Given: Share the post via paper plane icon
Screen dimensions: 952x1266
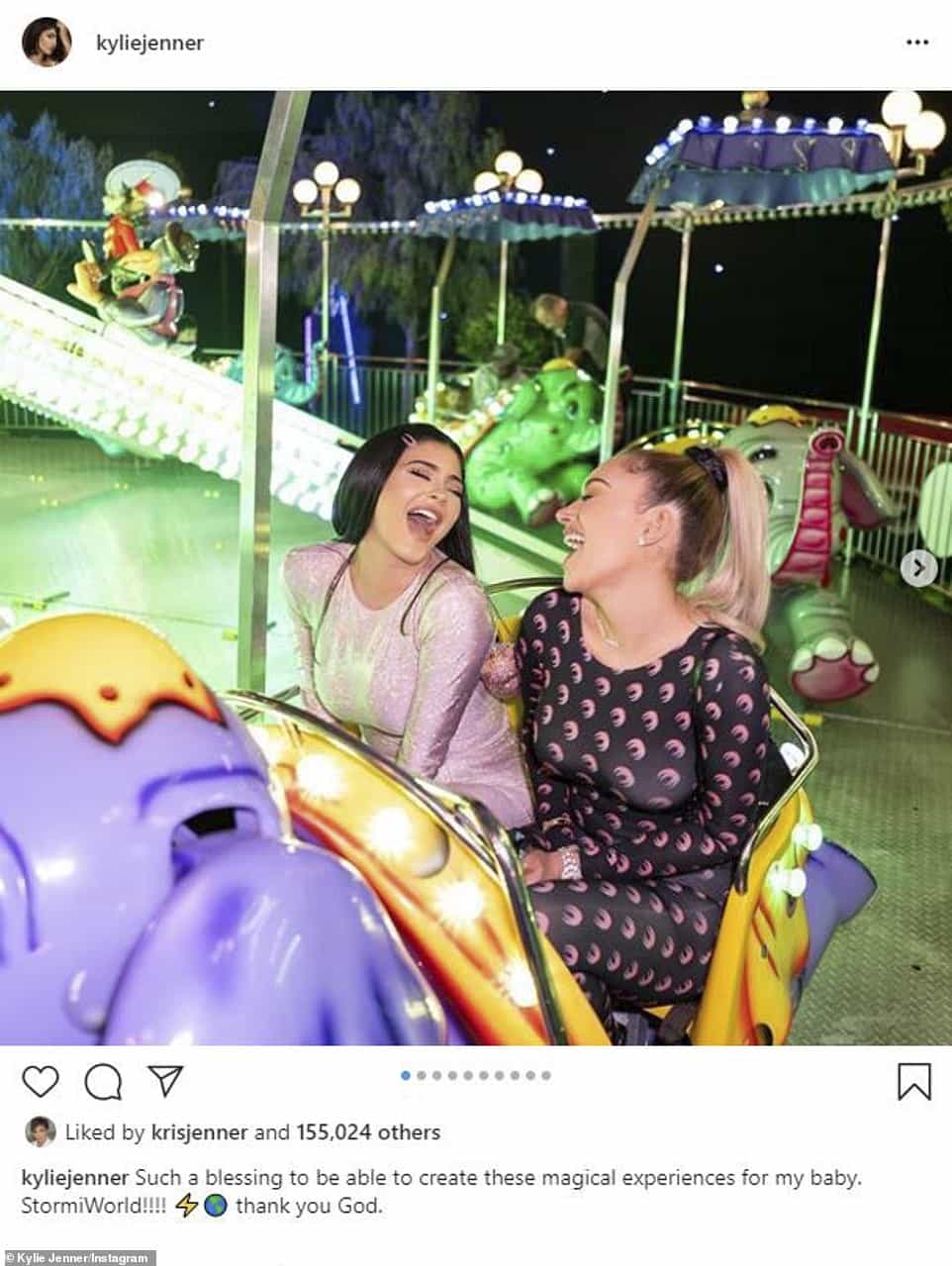Looking at the screenshot, I should 165,1081.
